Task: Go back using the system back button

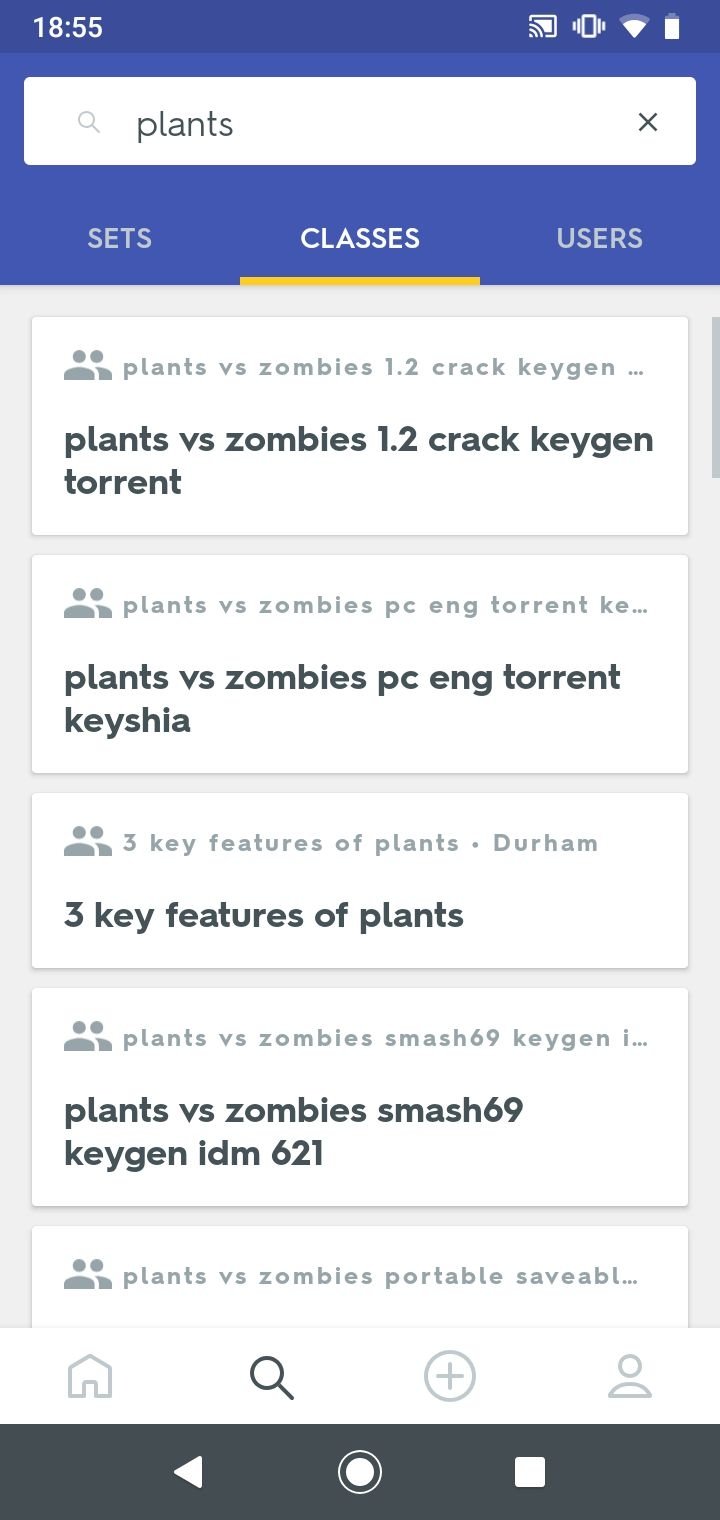Action: 188,1472
